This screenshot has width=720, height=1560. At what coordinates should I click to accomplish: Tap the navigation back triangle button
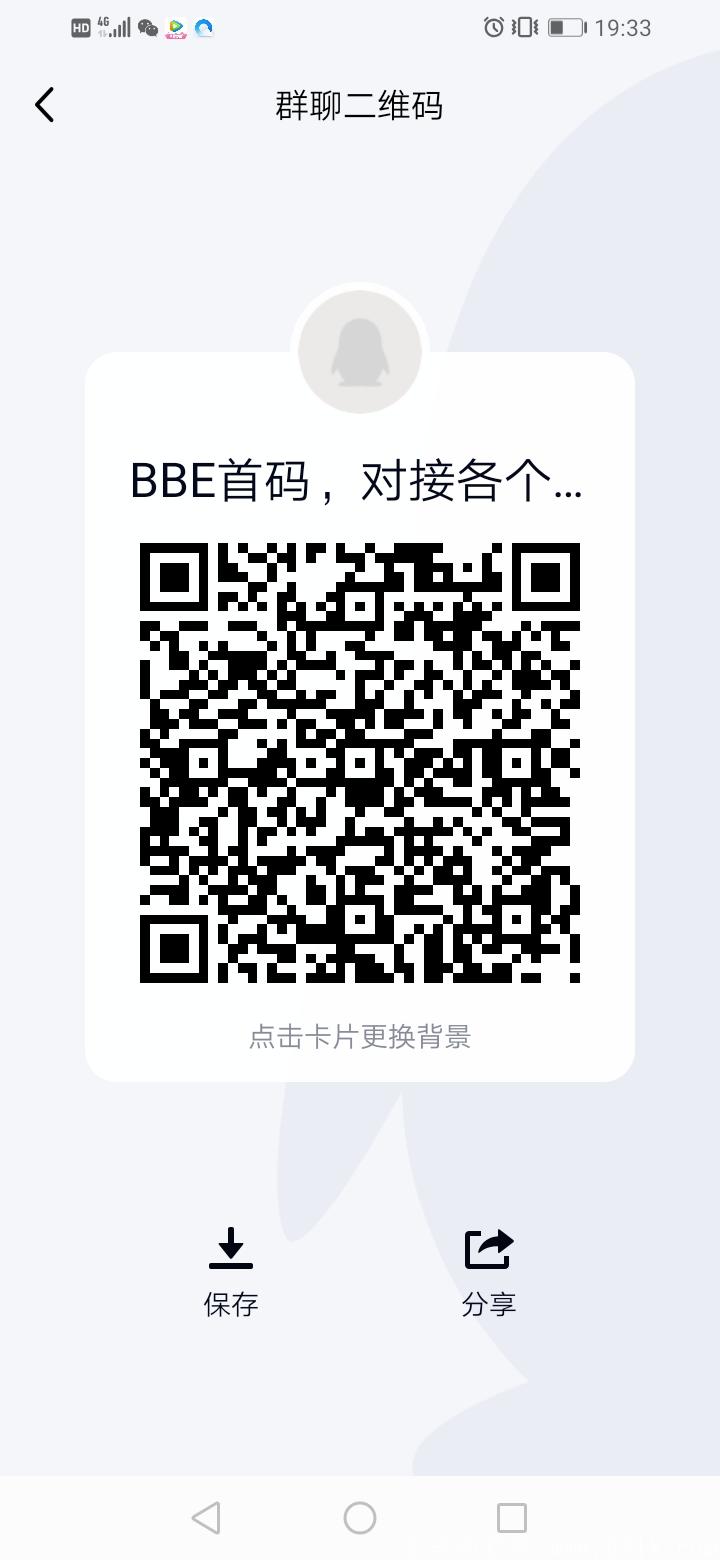206,1518
